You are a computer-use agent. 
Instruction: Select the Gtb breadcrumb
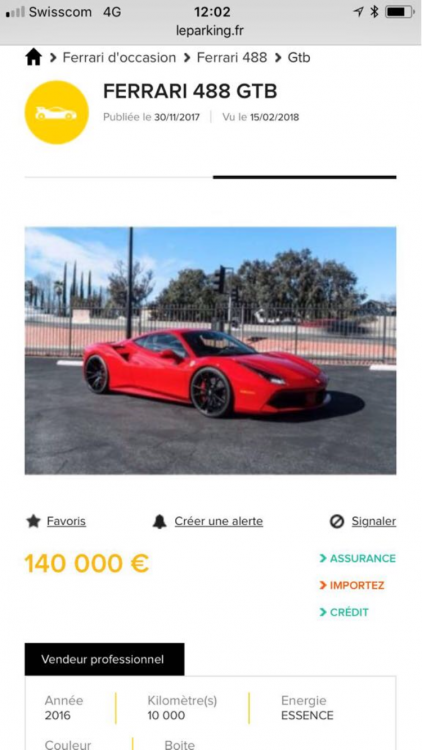pos(299,57)
